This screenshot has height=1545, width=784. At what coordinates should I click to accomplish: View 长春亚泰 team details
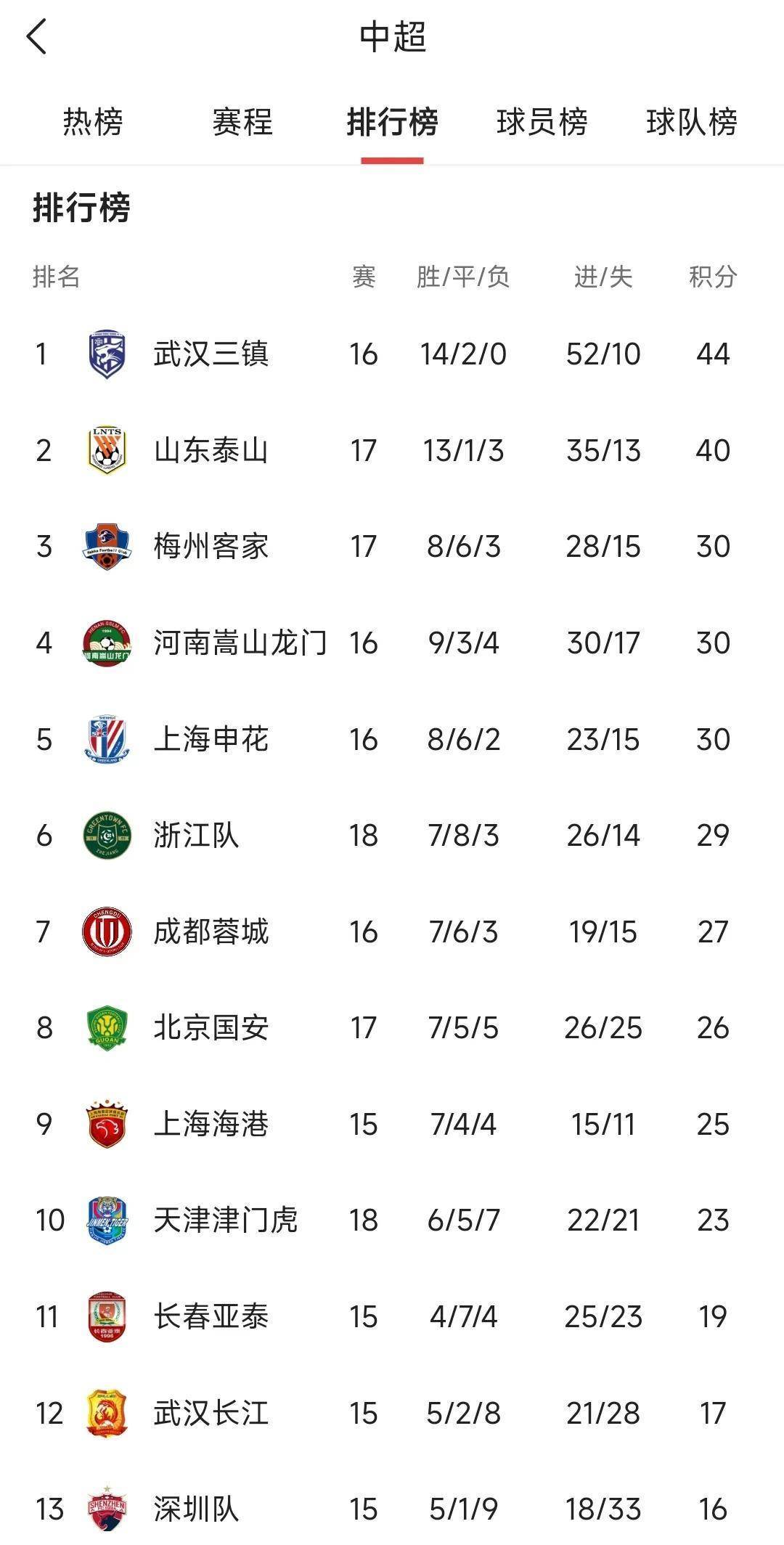(x=211, y=1317)
